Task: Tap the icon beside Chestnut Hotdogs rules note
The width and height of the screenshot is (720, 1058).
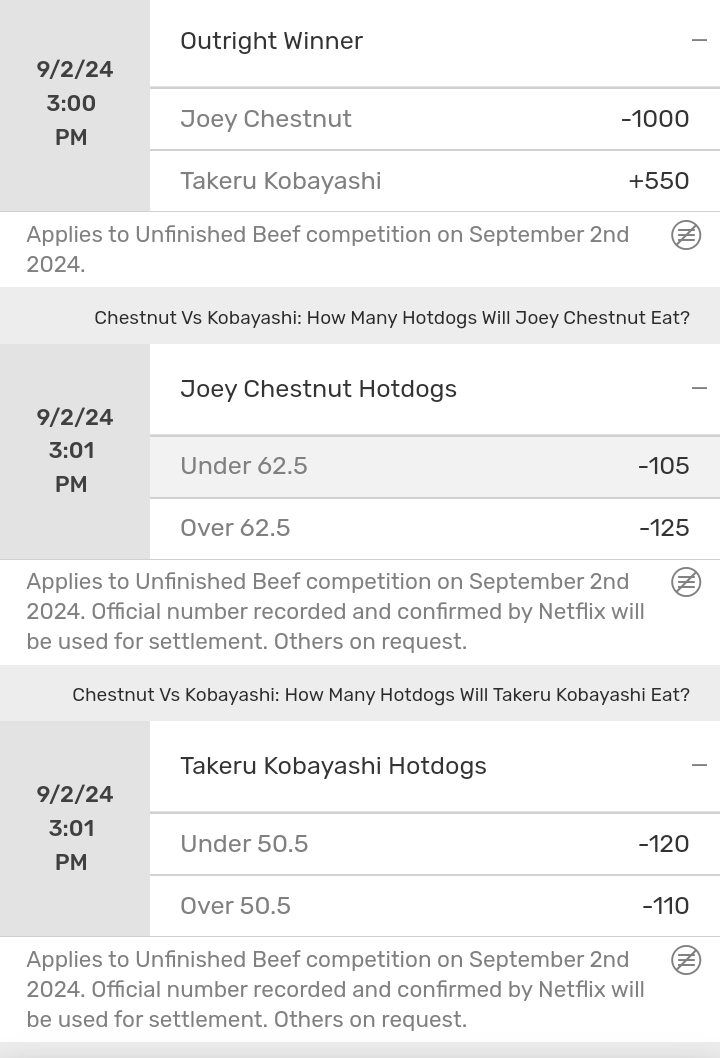Action: point(686,582)
